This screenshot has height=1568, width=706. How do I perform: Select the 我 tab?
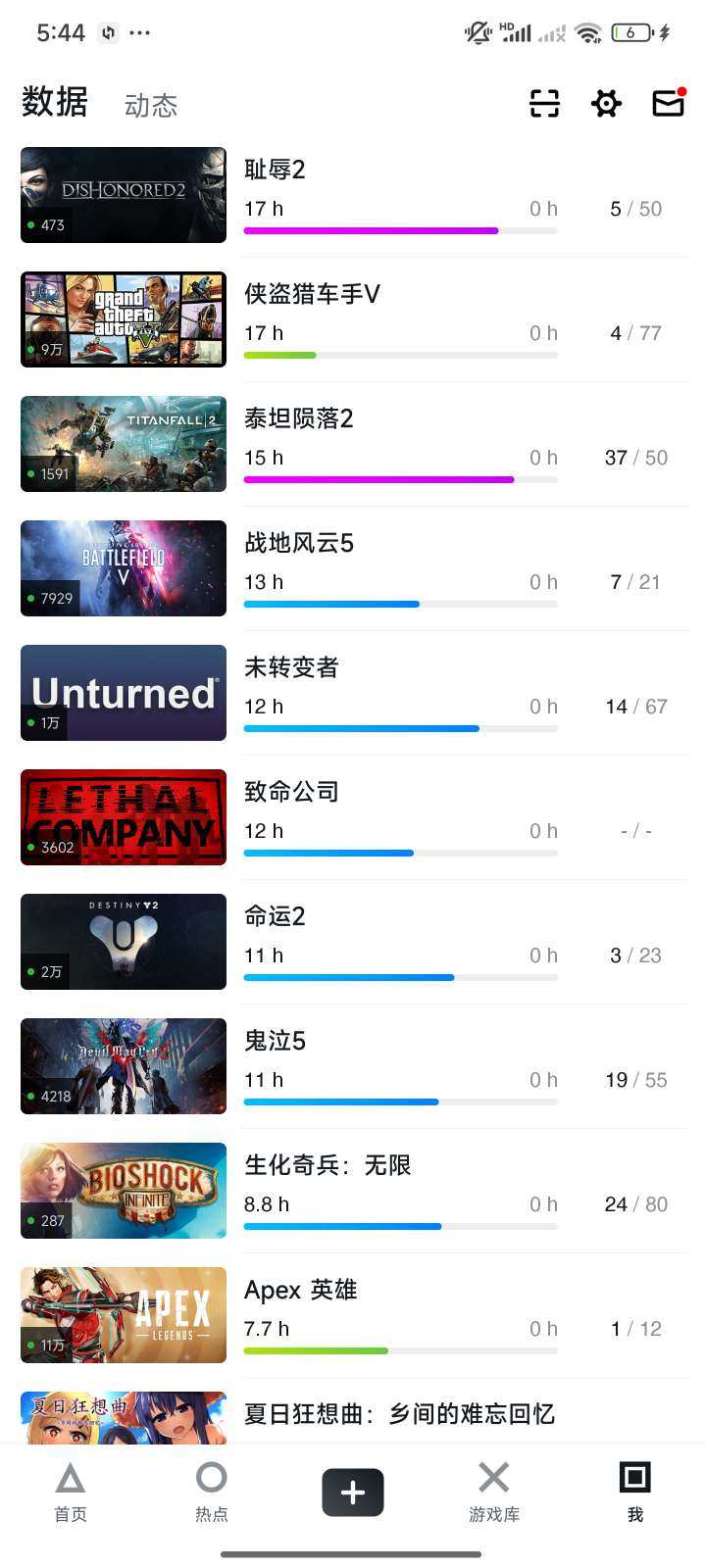point(635,1493)
